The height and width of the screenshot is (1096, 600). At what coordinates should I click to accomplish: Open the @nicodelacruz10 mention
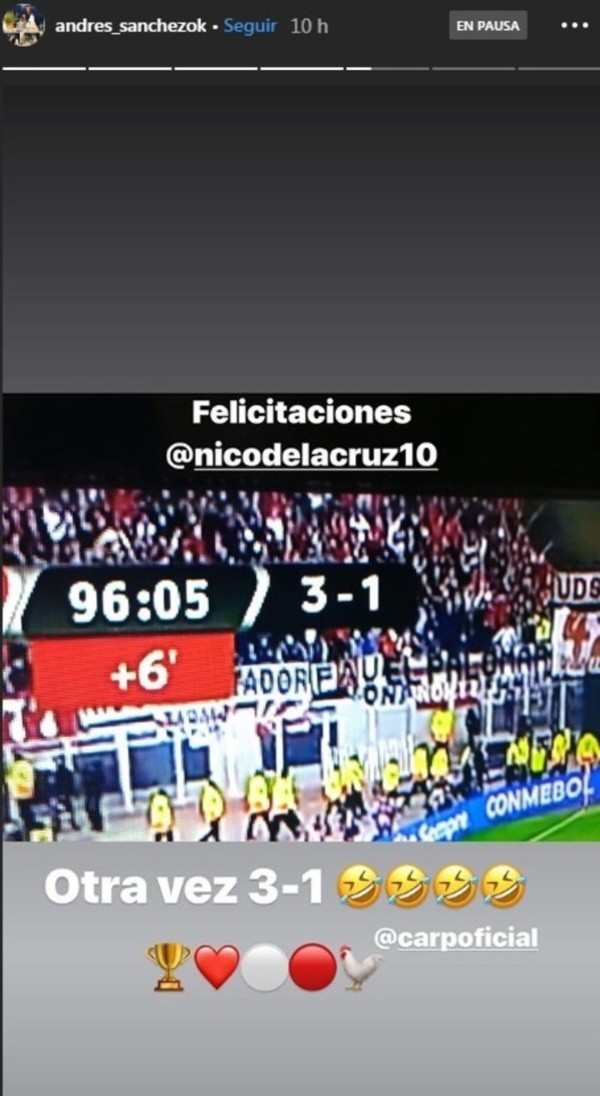301,456
